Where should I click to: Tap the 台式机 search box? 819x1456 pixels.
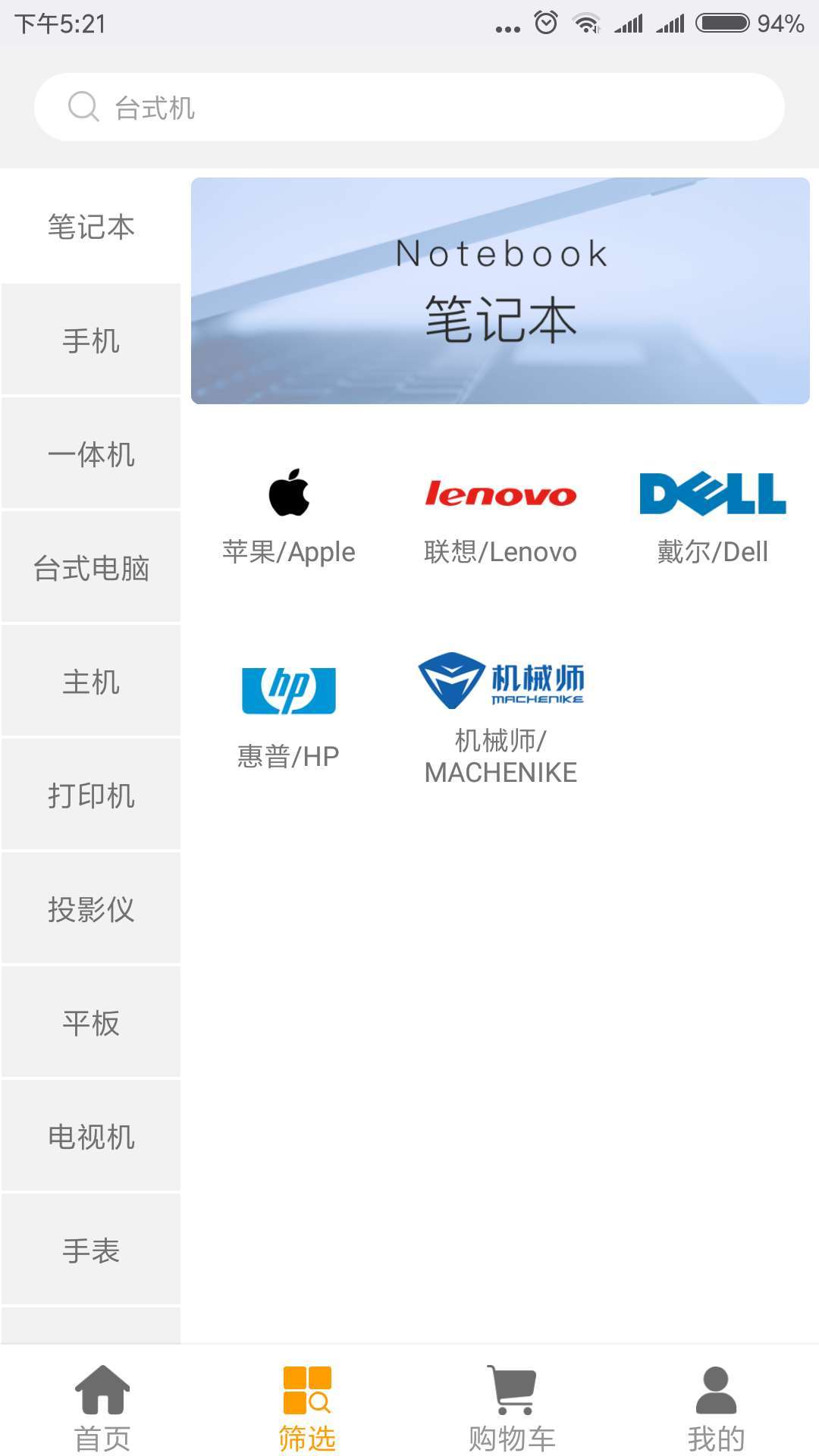coord(409,107)
